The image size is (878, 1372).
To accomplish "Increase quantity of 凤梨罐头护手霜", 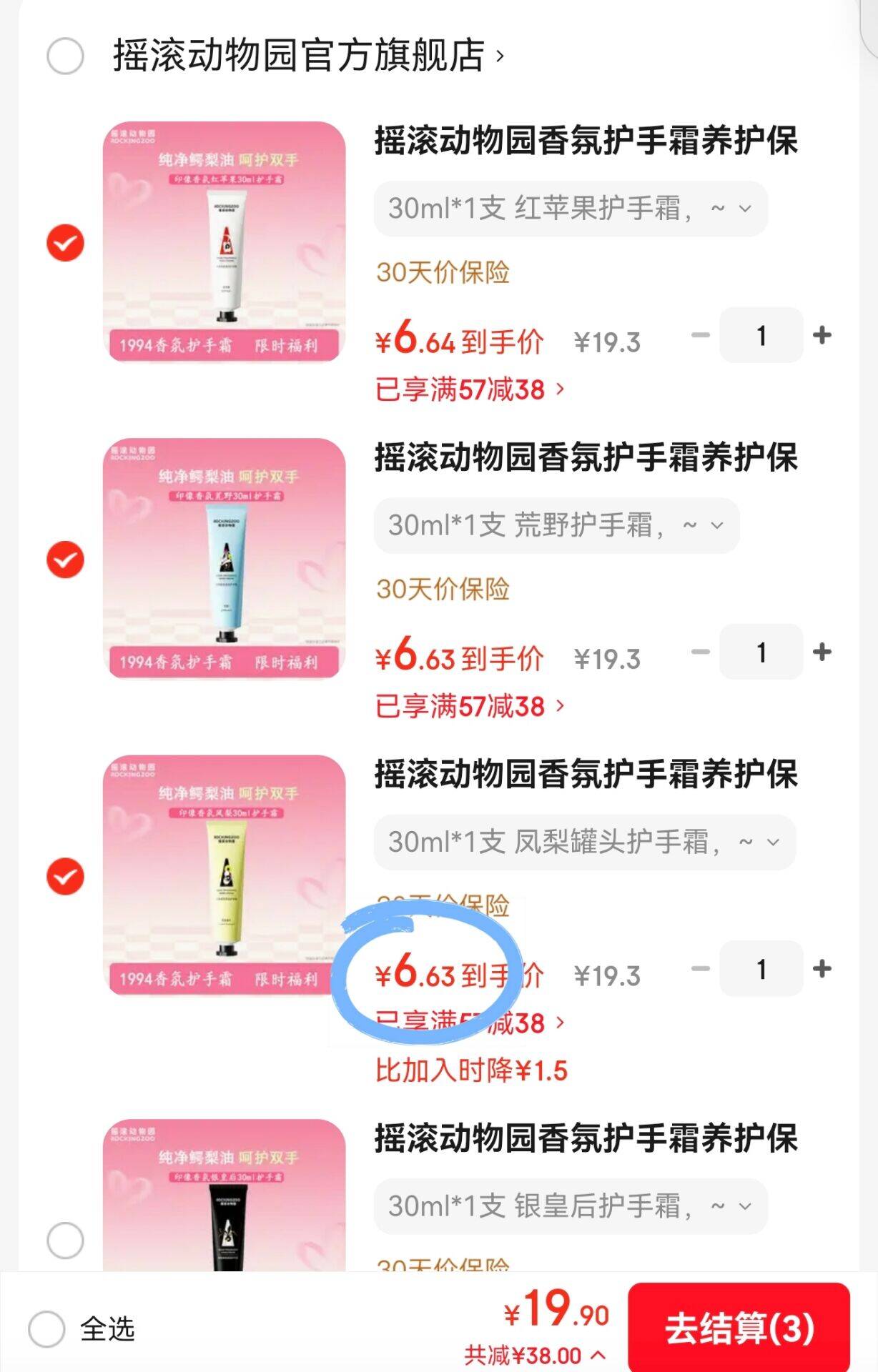I will 822,969.
